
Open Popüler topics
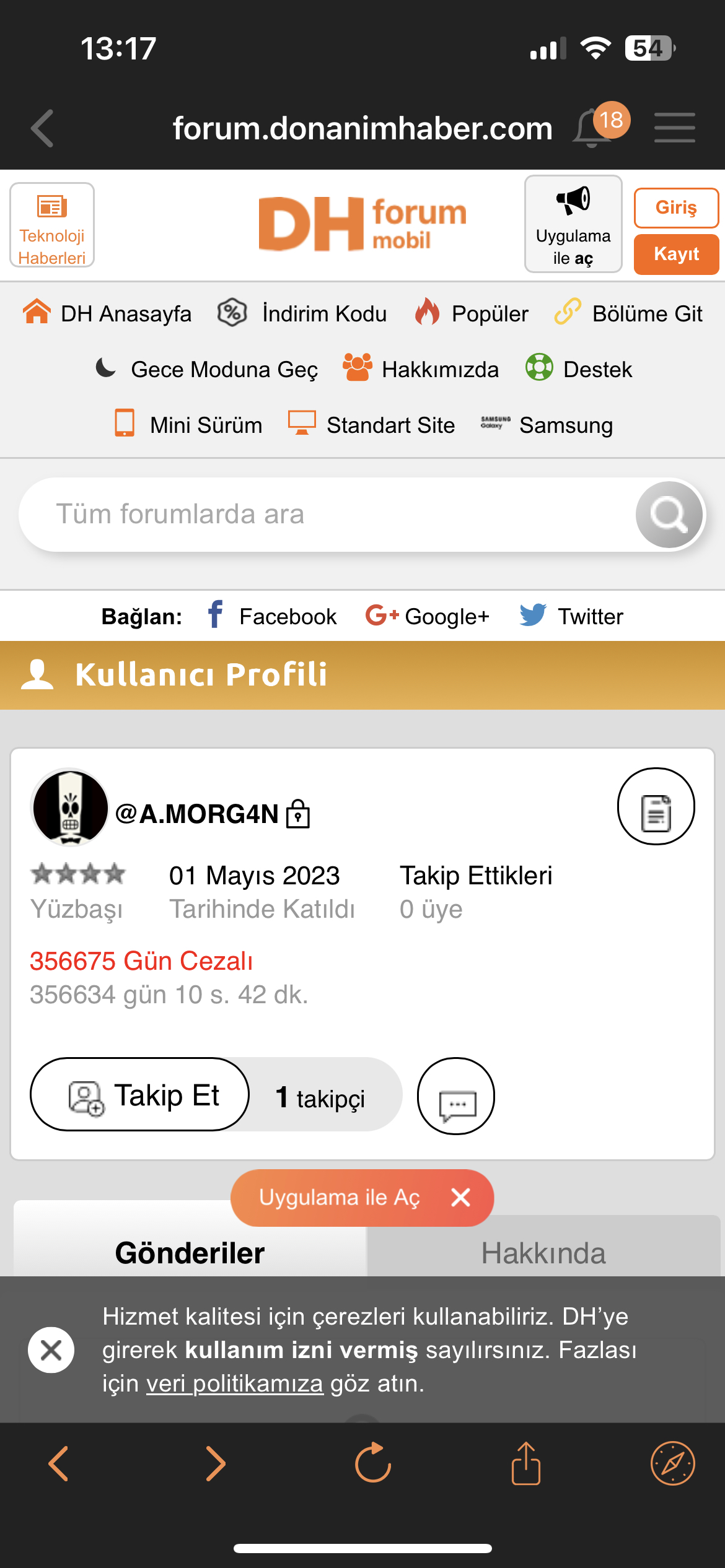point(472,313)
